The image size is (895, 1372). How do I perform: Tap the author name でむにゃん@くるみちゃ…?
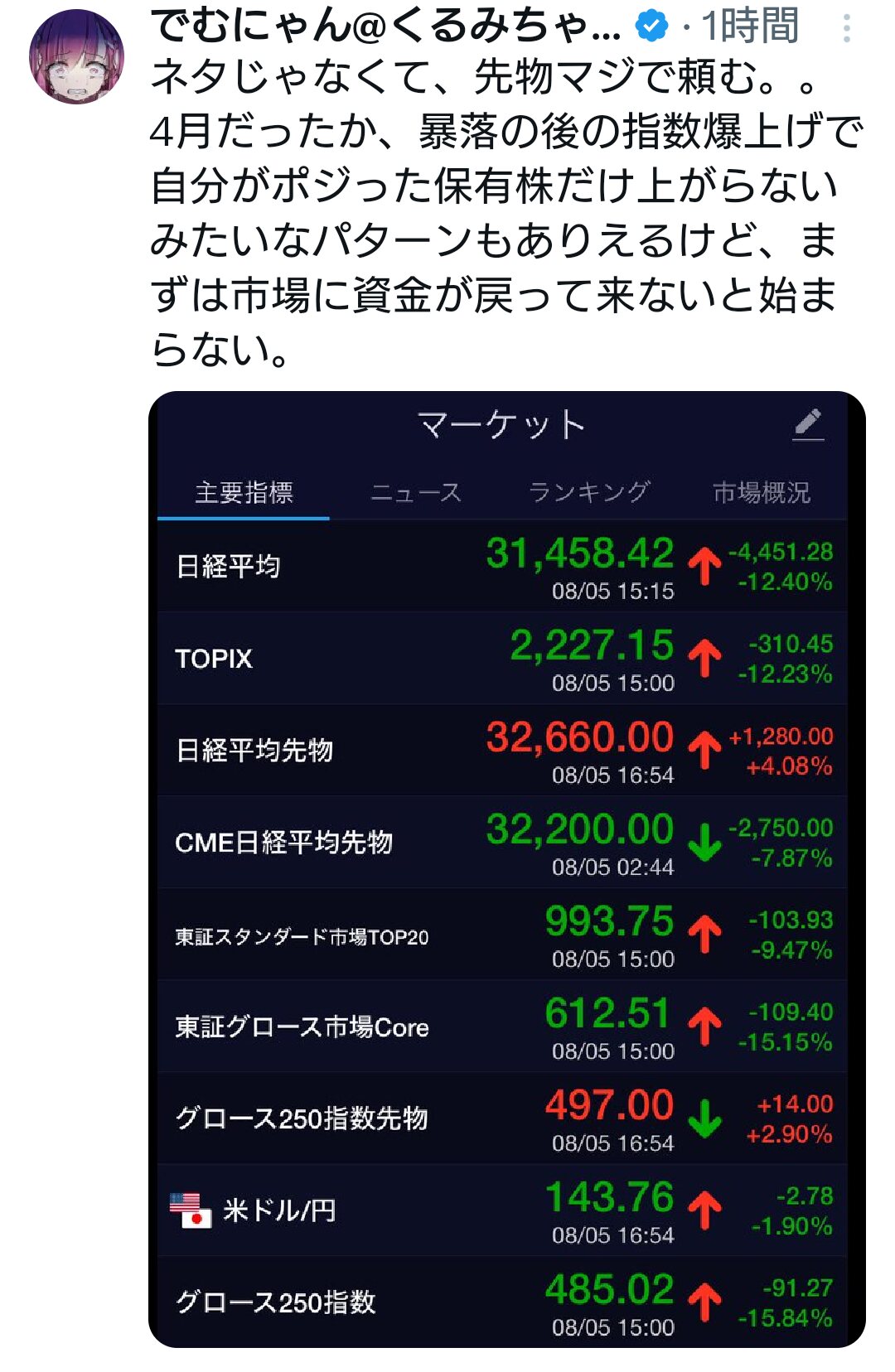(x=385, y=27)
